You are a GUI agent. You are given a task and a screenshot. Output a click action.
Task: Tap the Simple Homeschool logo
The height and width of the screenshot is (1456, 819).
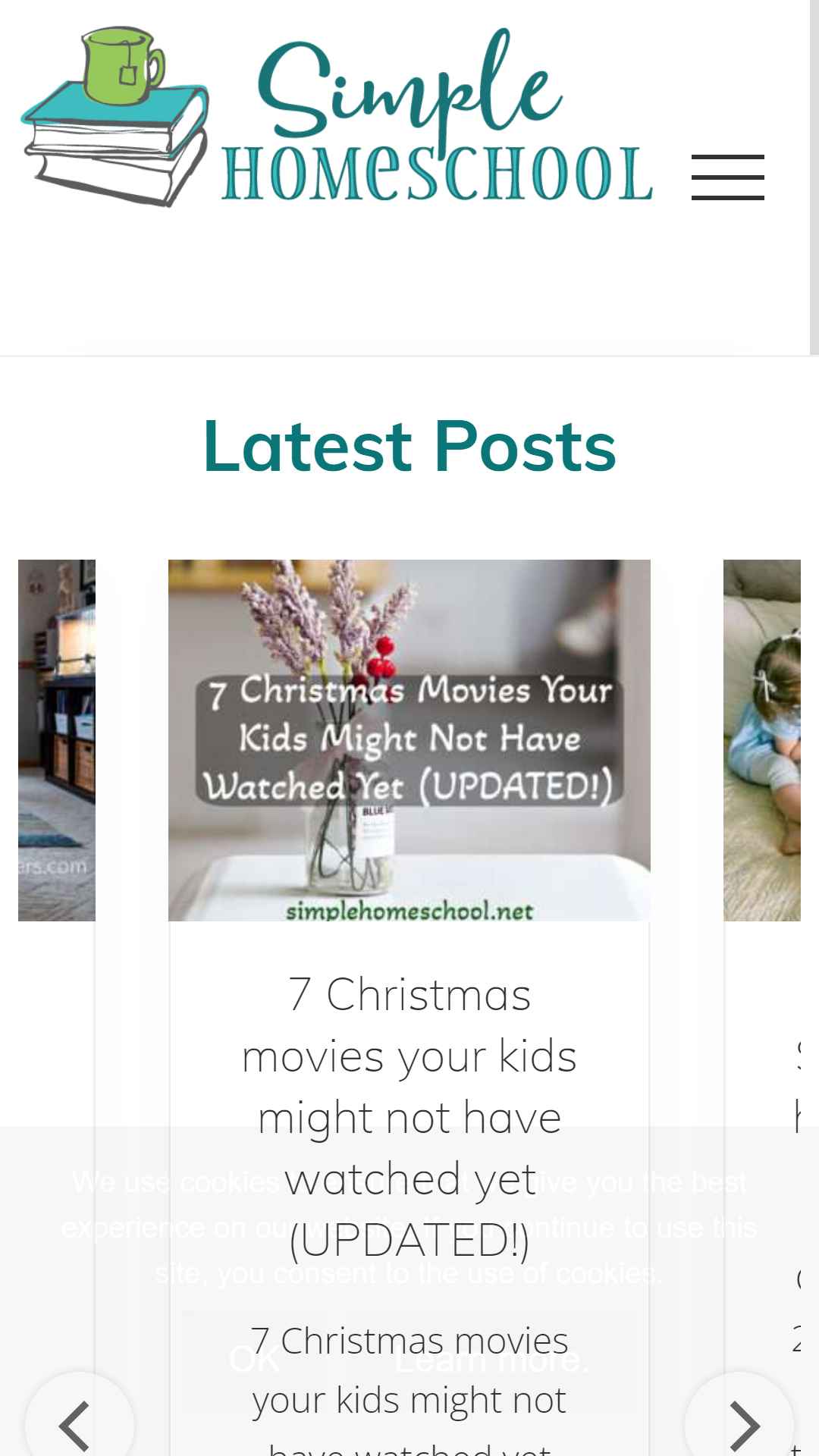click(337, 116)
